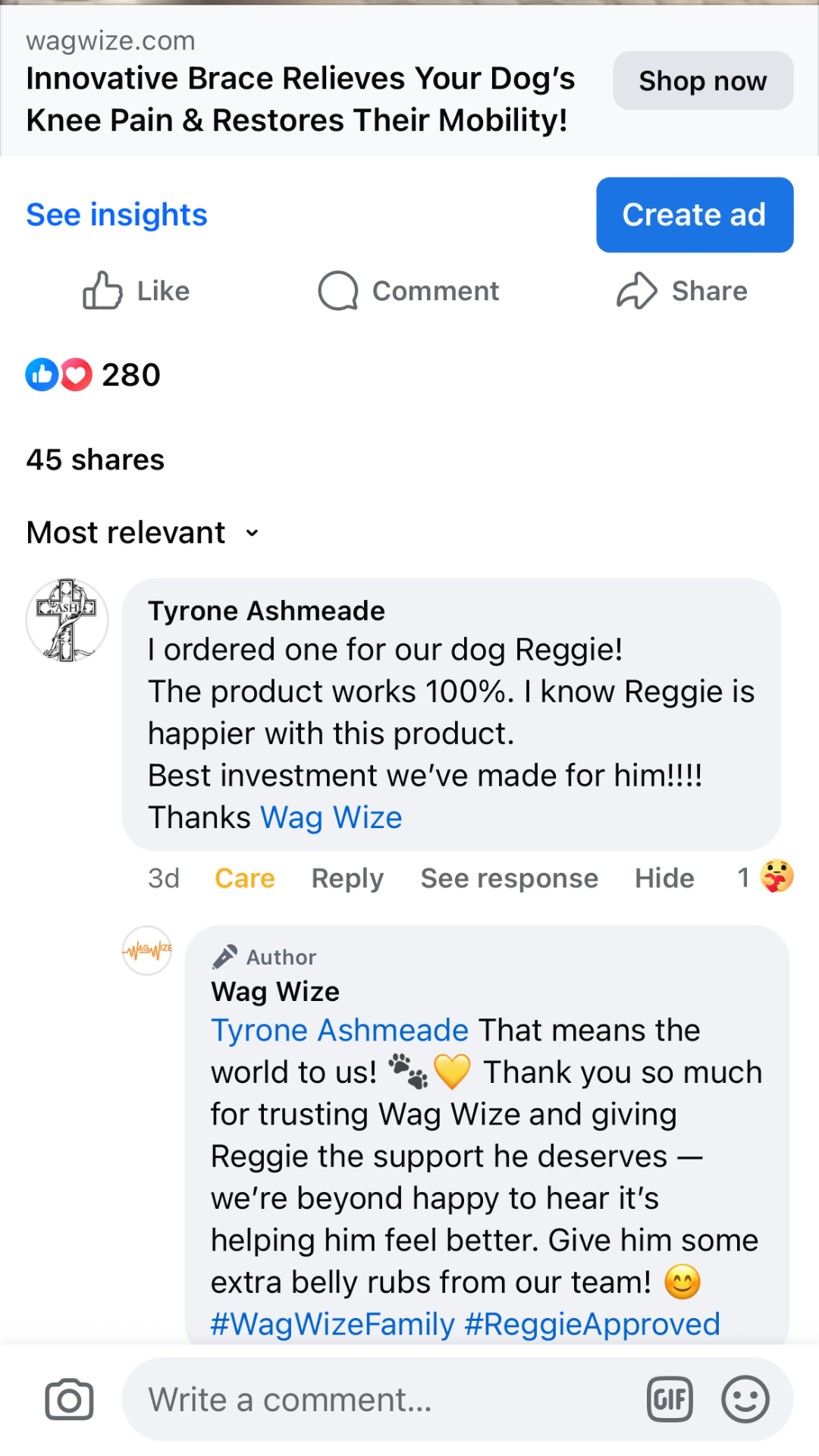Tap Comment under the post

click(x=409, y=291)
